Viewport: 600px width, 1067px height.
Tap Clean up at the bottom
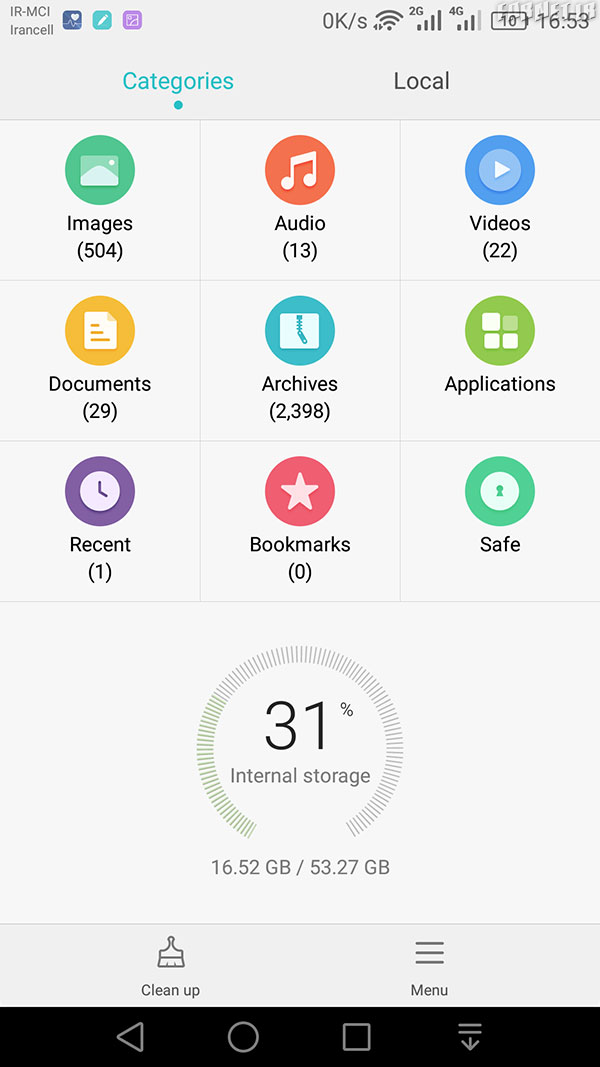tap(170, 966)
